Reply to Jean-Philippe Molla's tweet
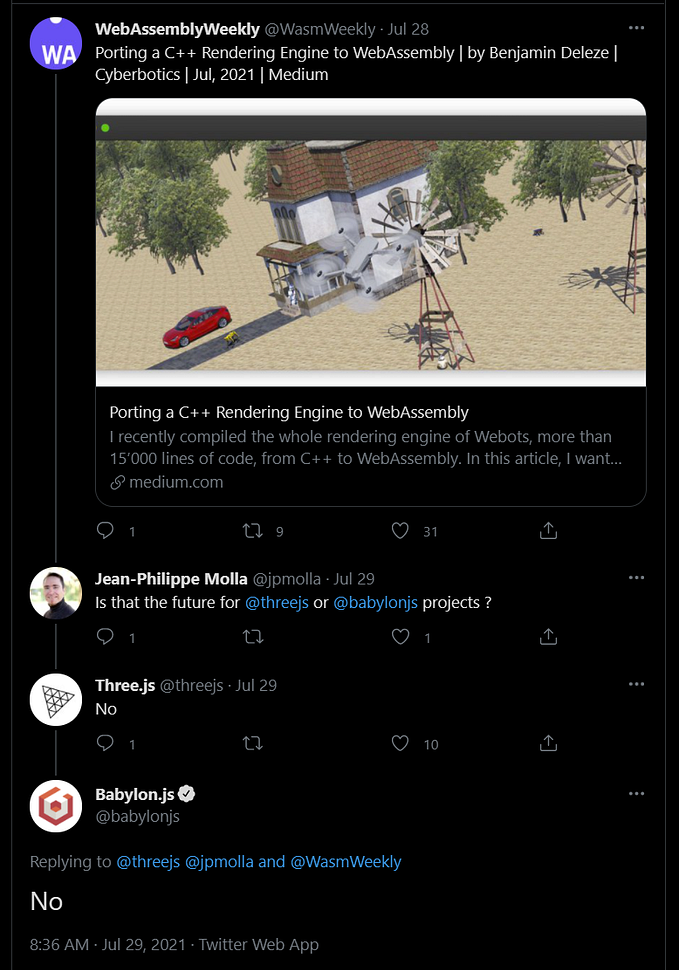679x970 pixels. tap(106, 636)
